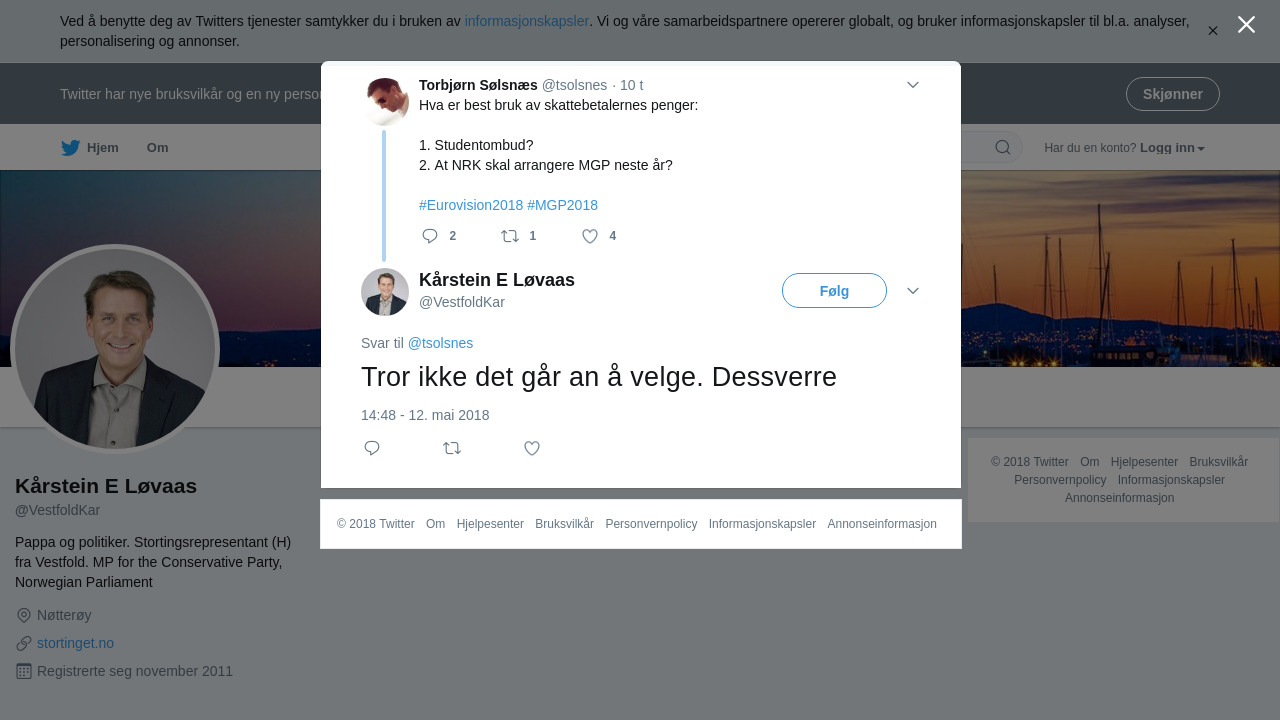Like Kårstein's reply tweet

[532, 448]
